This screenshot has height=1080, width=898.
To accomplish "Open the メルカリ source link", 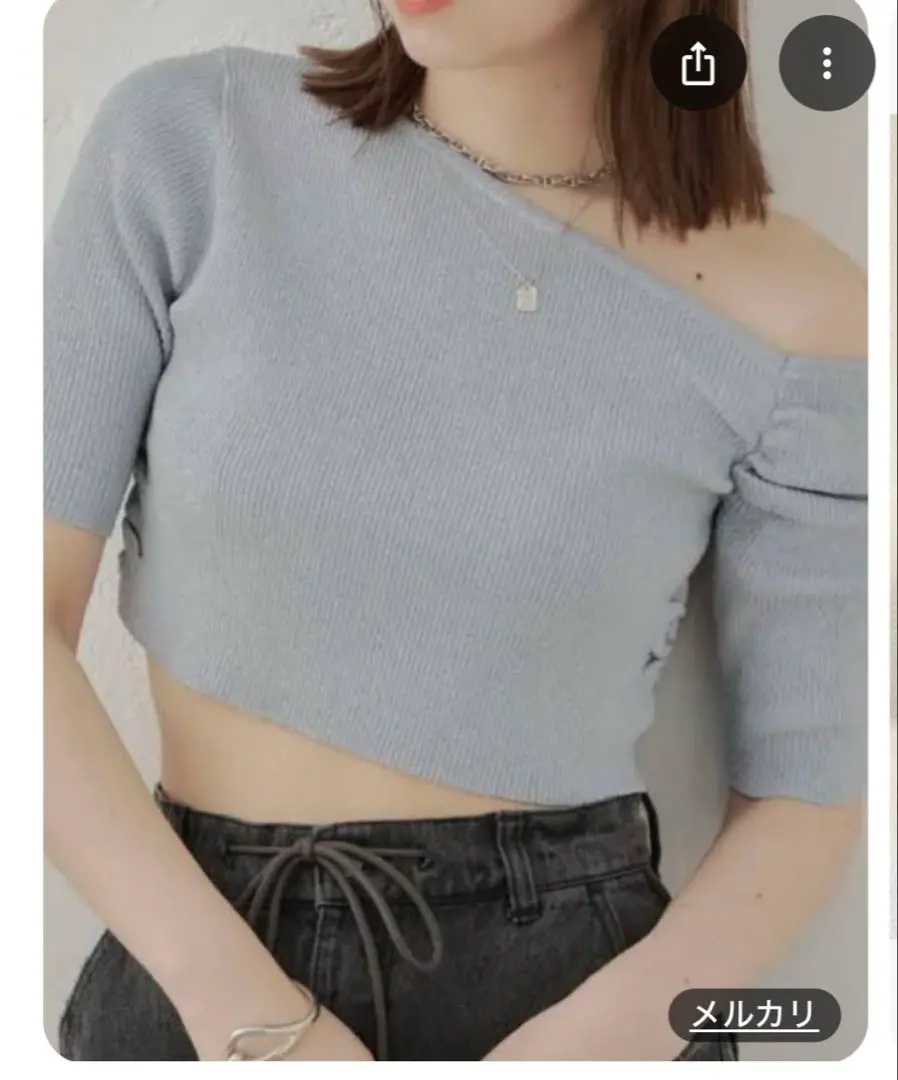I will (x=754, y=1015).
